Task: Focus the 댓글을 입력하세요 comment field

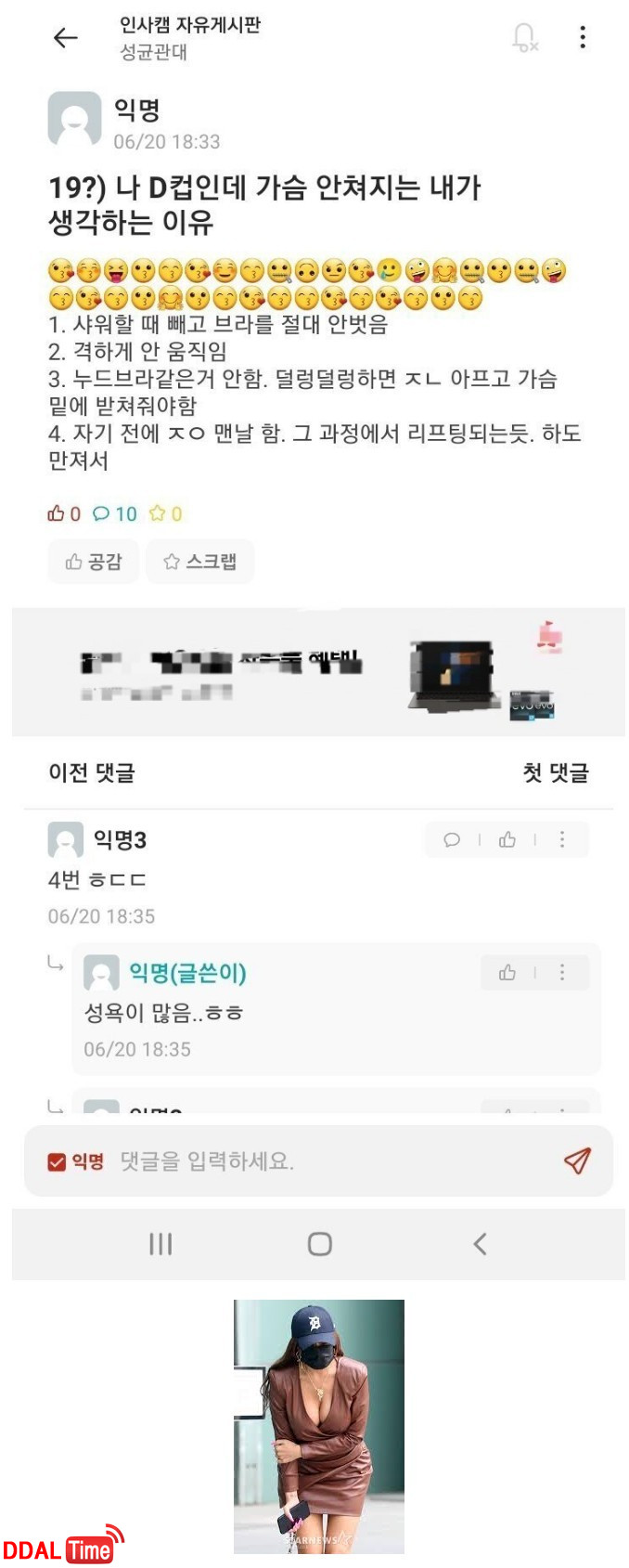Action: 325,1161
